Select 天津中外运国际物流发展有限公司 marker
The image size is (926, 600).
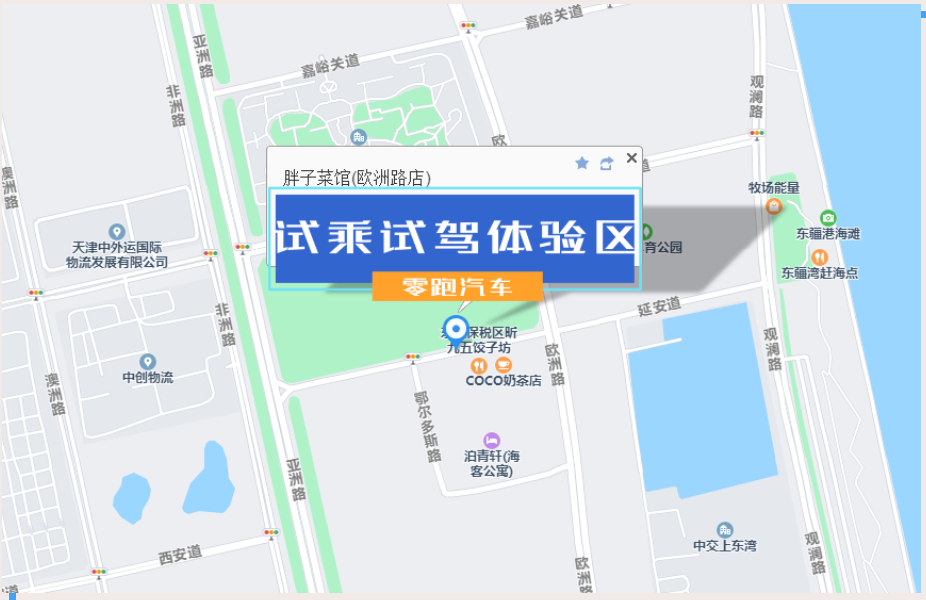117,232
